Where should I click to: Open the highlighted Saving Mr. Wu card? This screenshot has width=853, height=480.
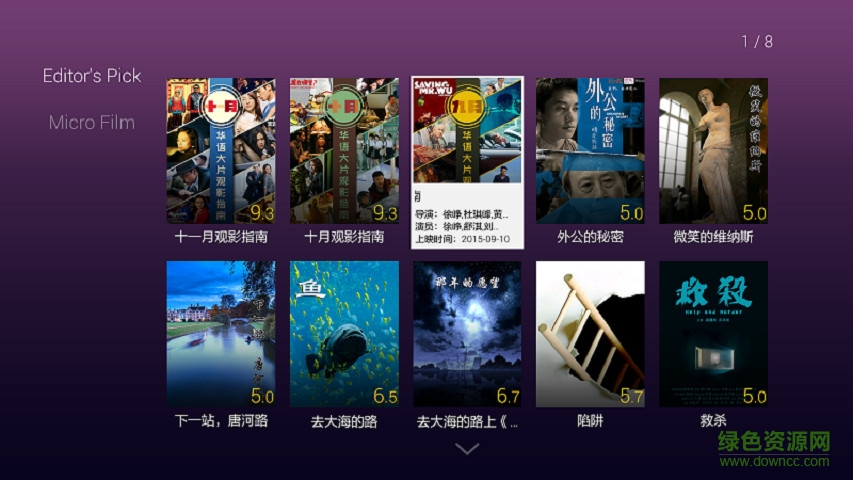point(467,160)
